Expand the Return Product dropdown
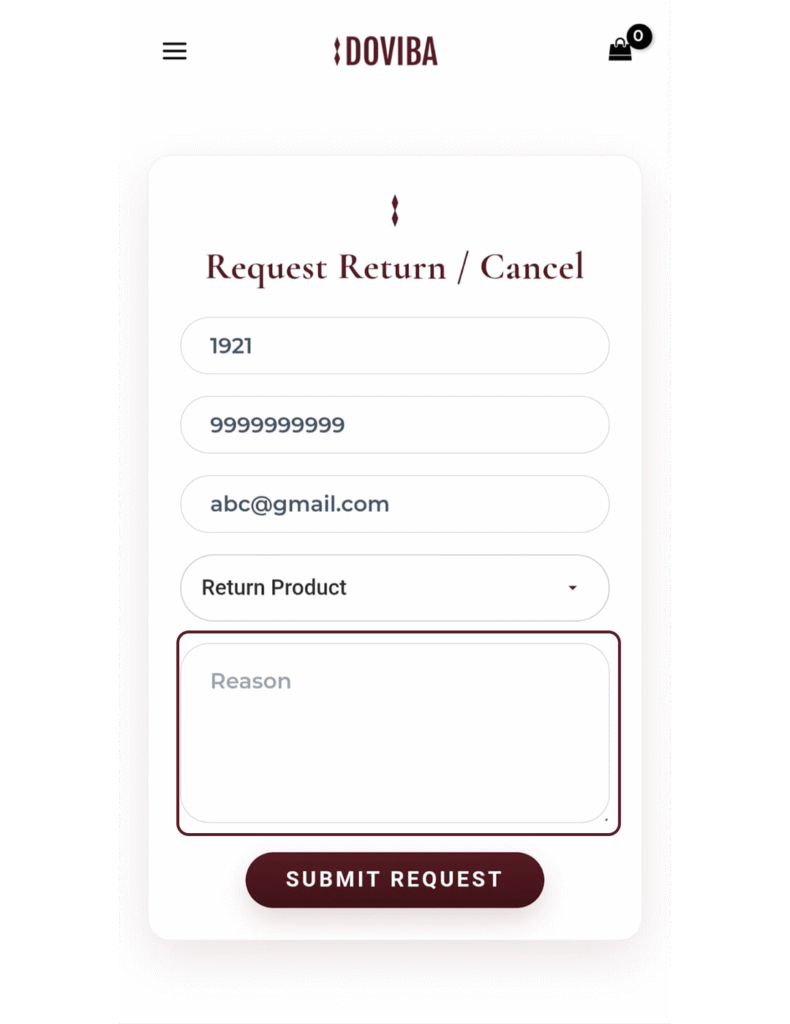 point(394,588)
